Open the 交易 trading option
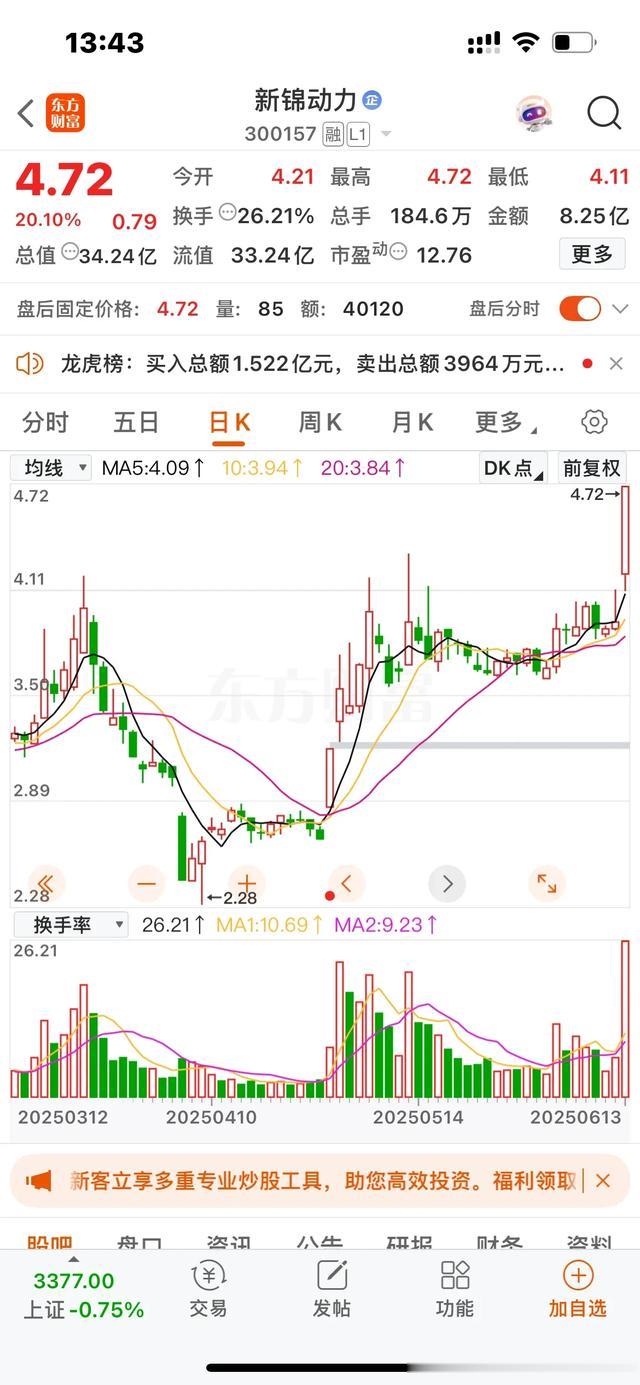The height and width of the screenshot is (1385, 640). click(208, 1290)
